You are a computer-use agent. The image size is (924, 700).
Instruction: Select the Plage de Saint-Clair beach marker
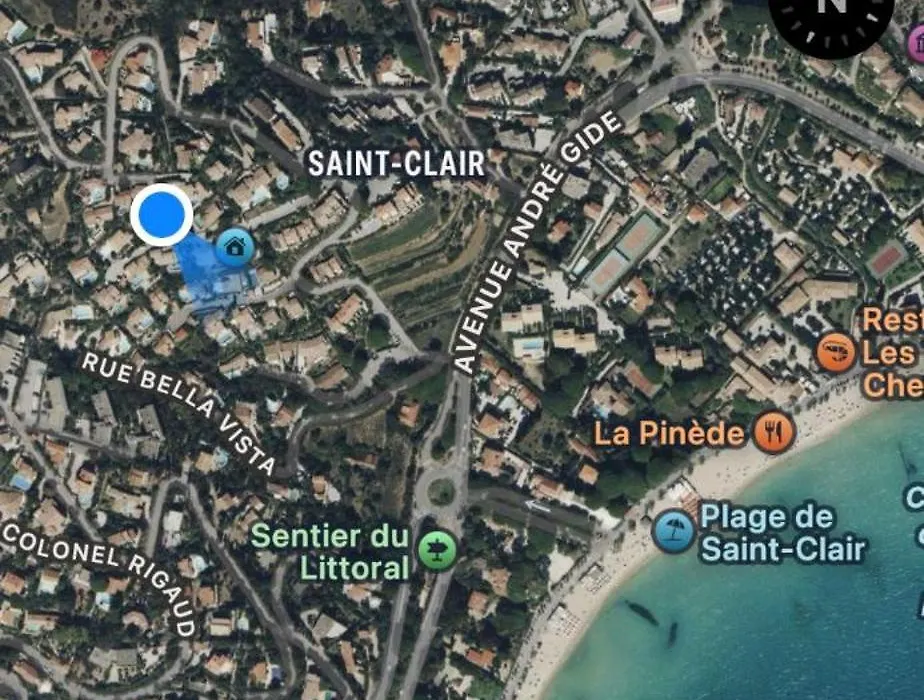pyautogui.click(x=674, y=530)
